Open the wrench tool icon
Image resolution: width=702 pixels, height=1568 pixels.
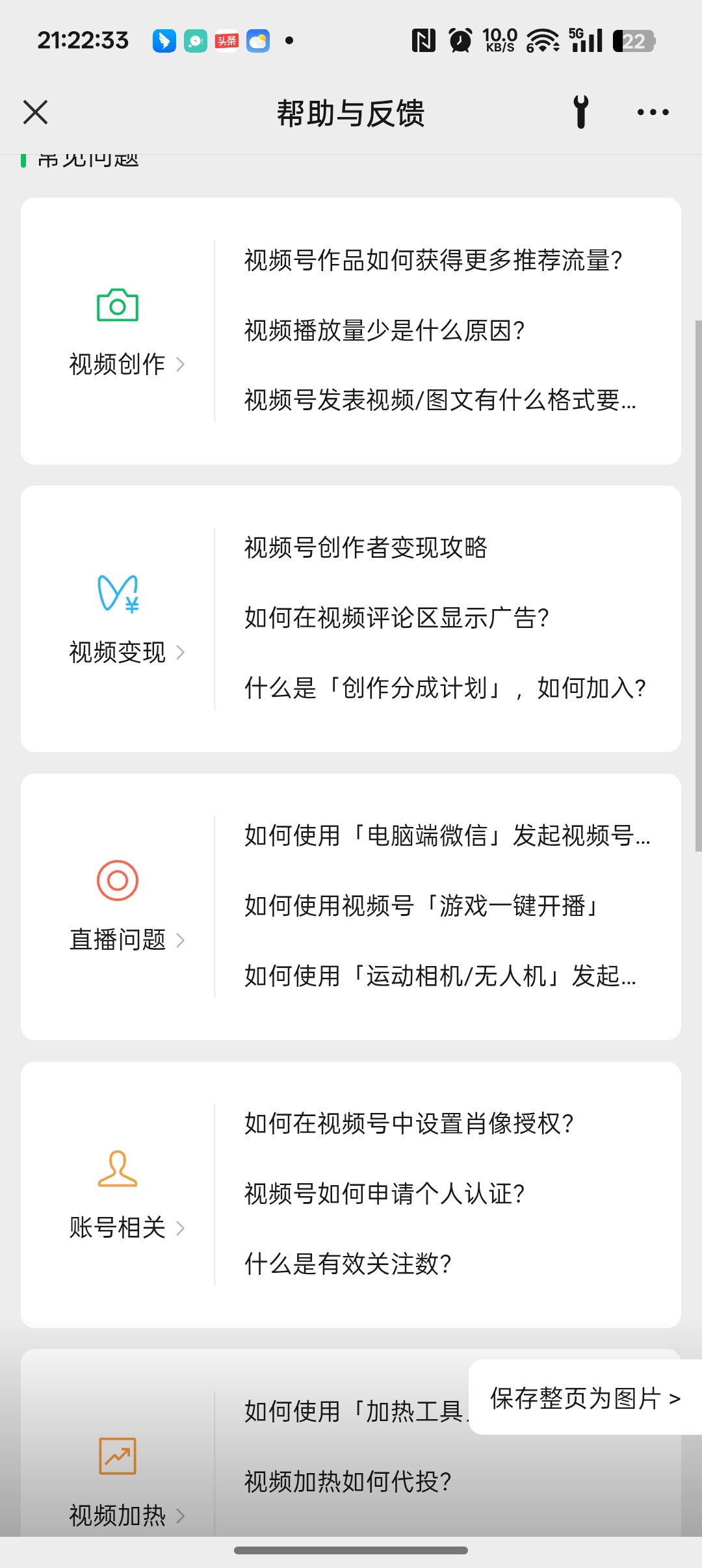(581, 112)
